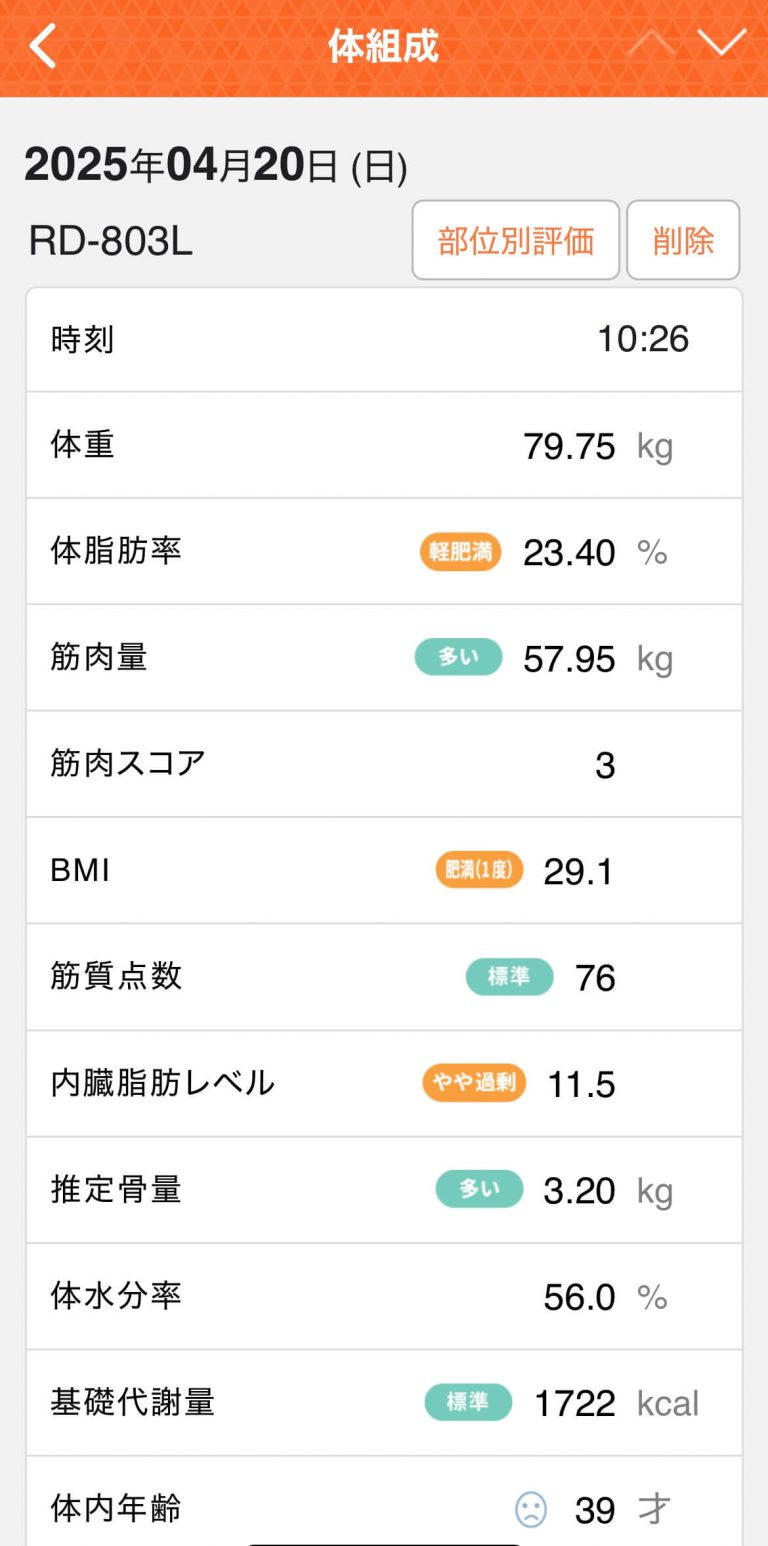The height and width of the screenshot is (1546, 768).
Task: Tap the 標準 badge beside muscle quality score
Action: point(508,977)
